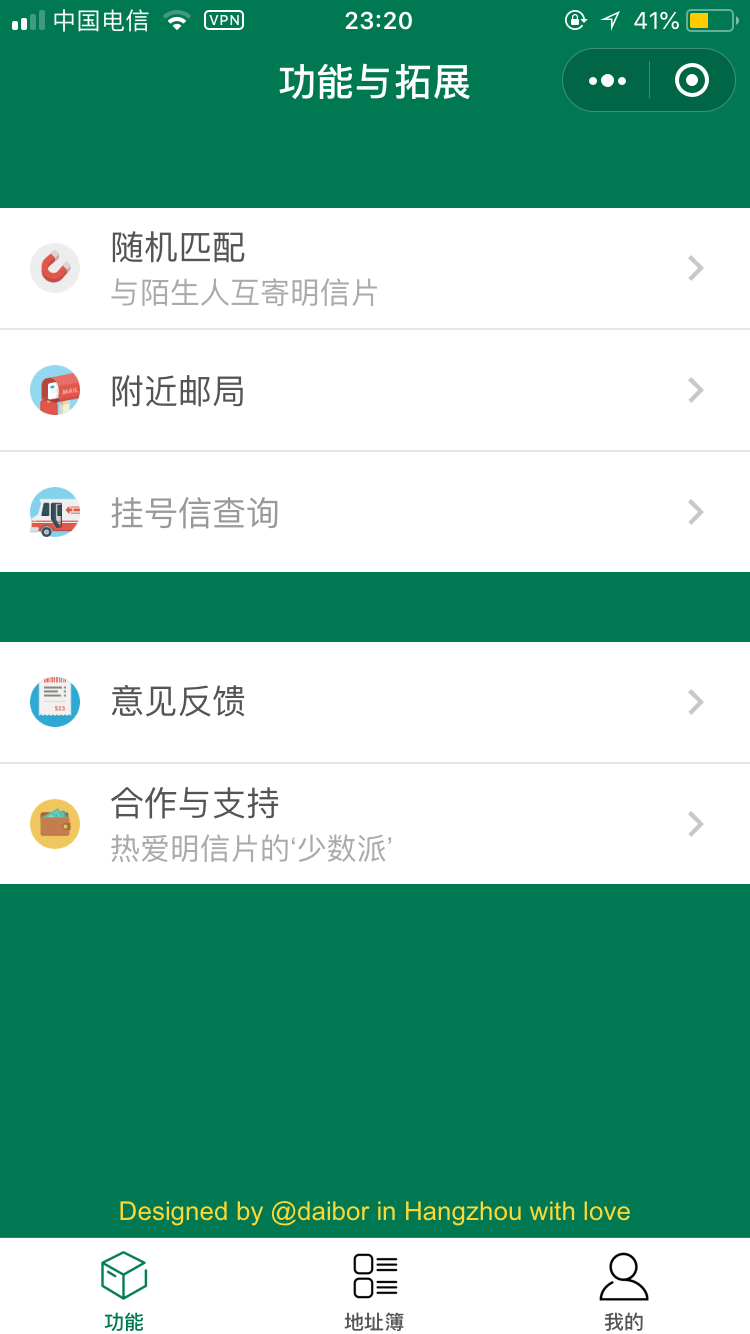The height and width of the screenshot is (1334, 750).
Task: Open 挂号信查询 registered mail lookup
Action: (375, 512)
